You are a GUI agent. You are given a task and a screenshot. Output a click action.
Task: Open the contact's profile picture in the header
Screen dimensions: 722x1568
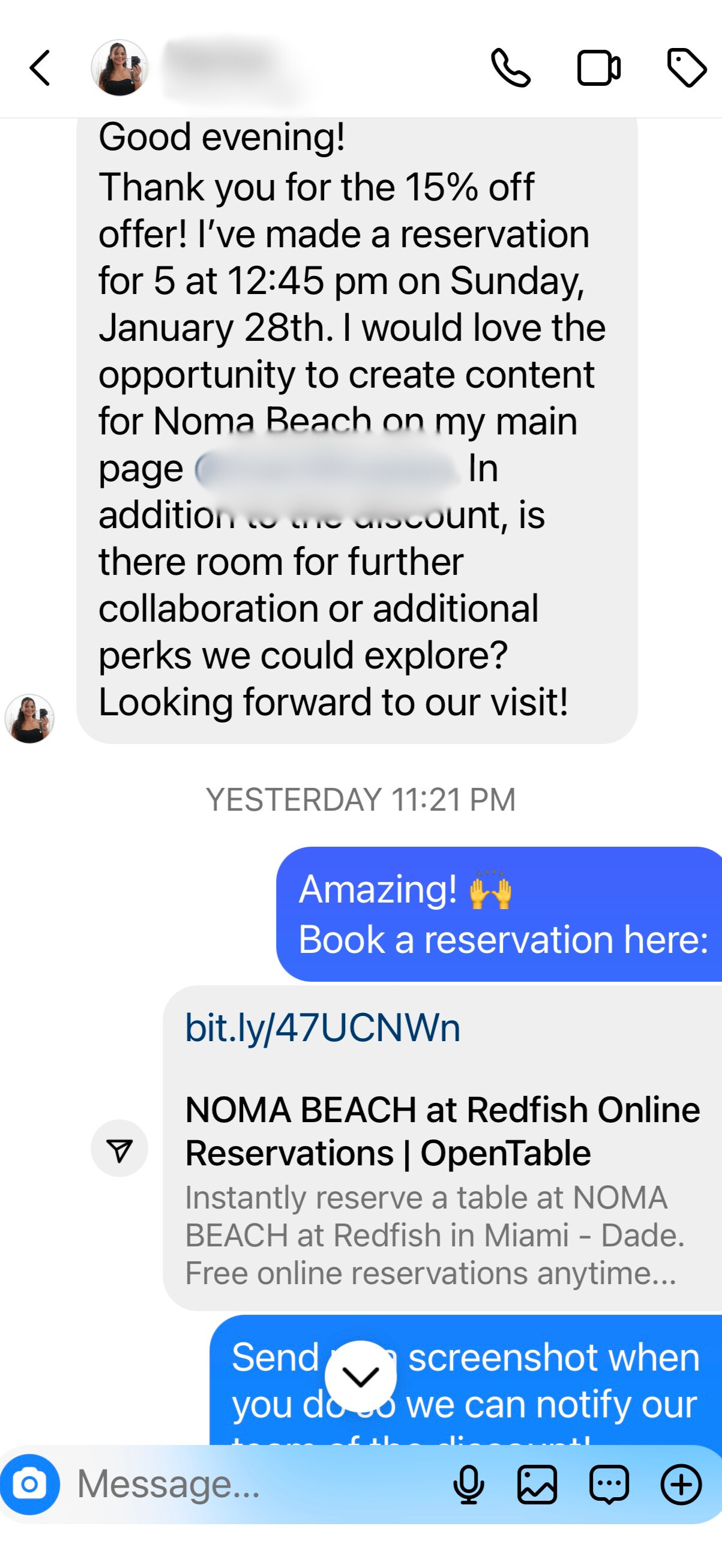(119, 68)
